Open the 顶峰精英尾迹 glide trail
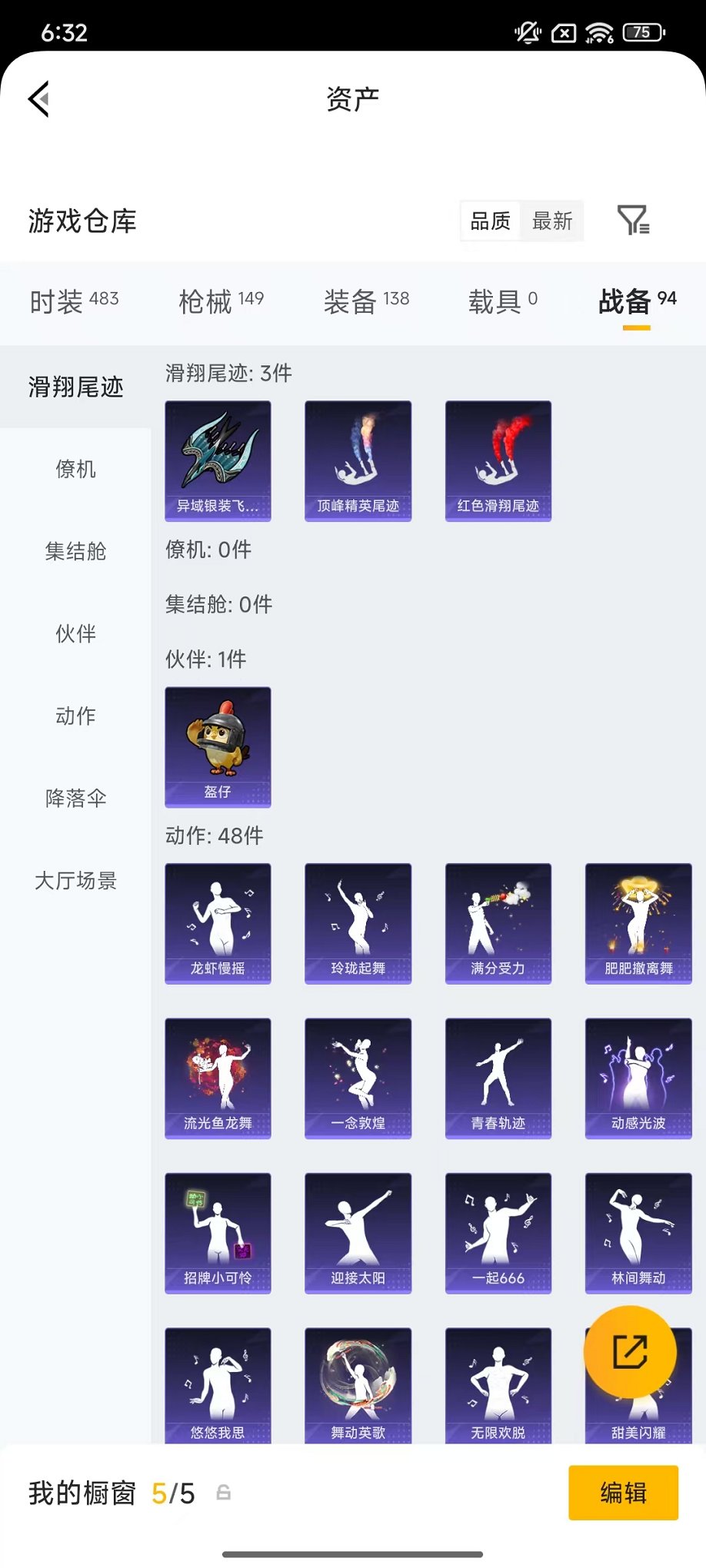Screen dimensions: 706x1568 point(358,460)
